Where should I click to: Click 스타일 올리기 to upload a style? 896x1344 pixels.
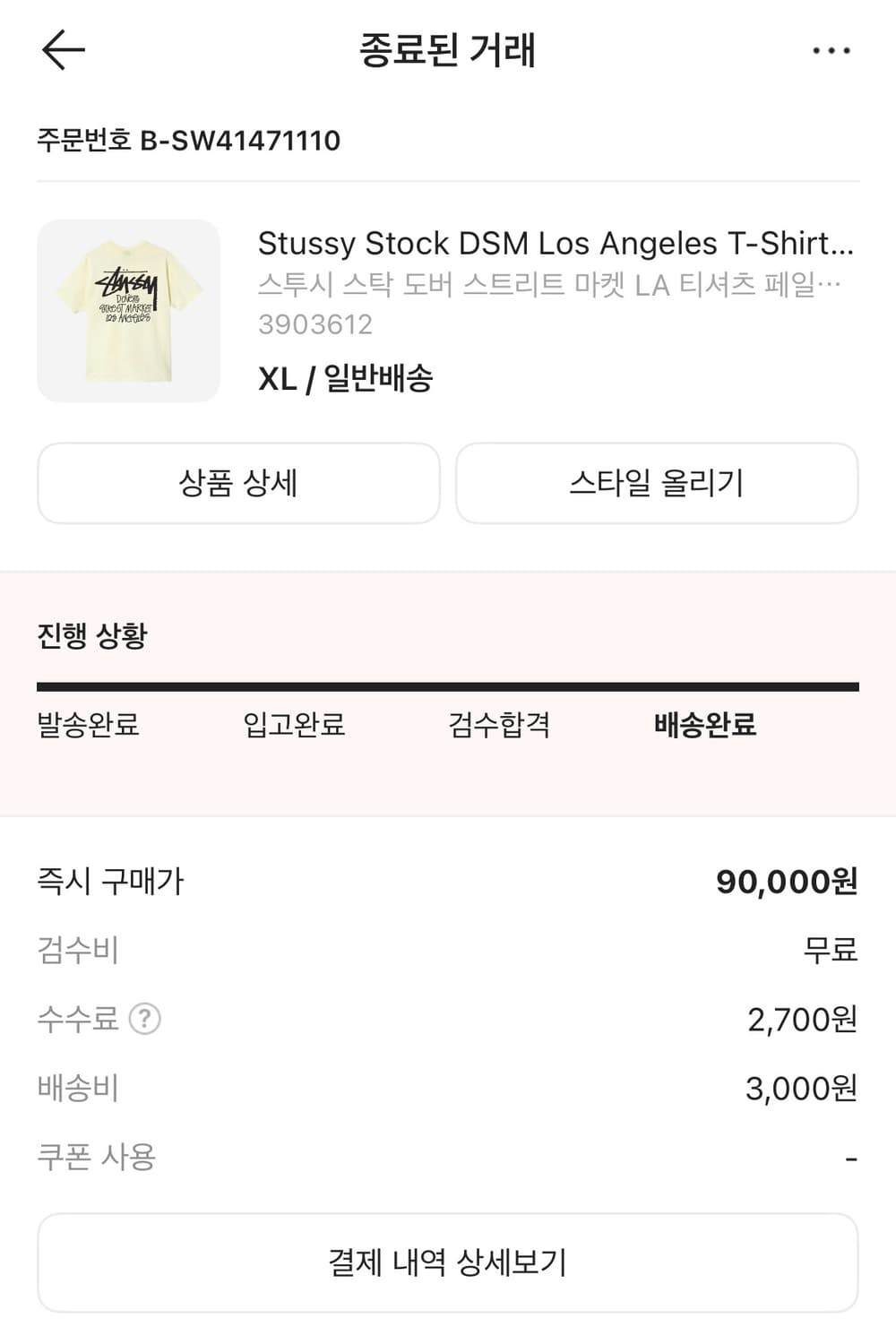657,482
